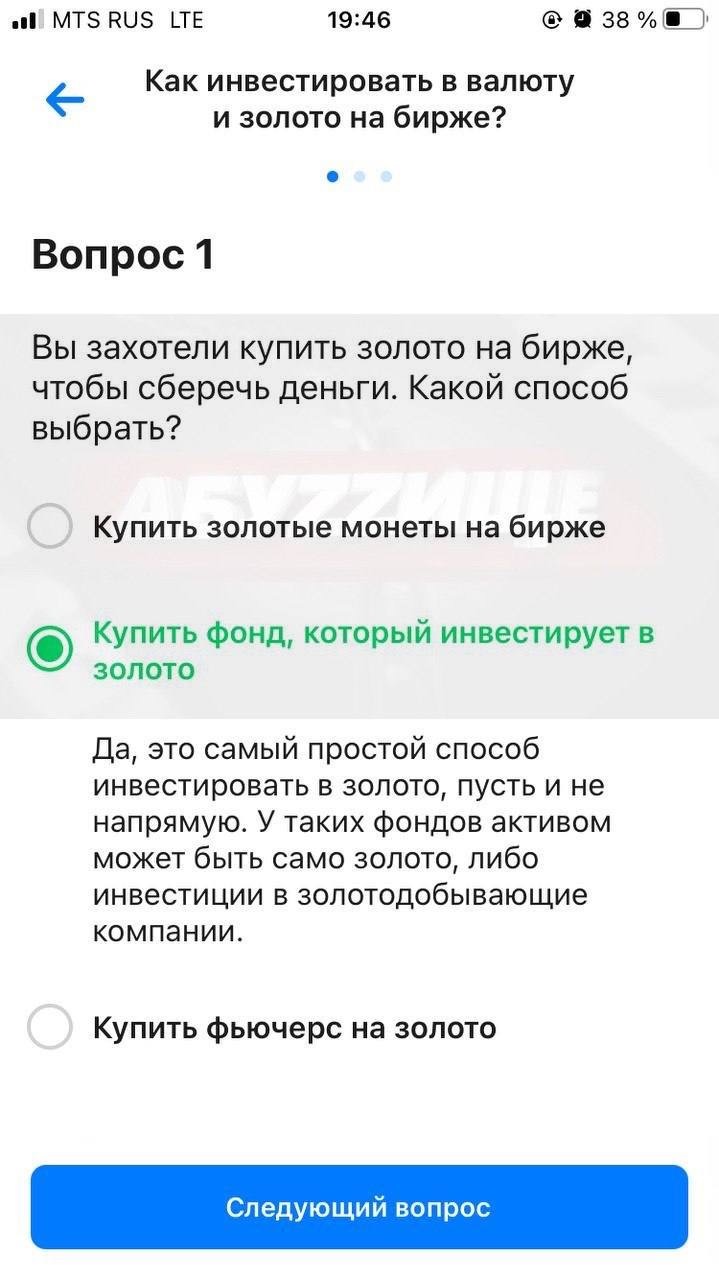This screenshot has height=1280, width=719.
Task: Tap the 'Следующий вопрос' button
Action: [359, 1207]
